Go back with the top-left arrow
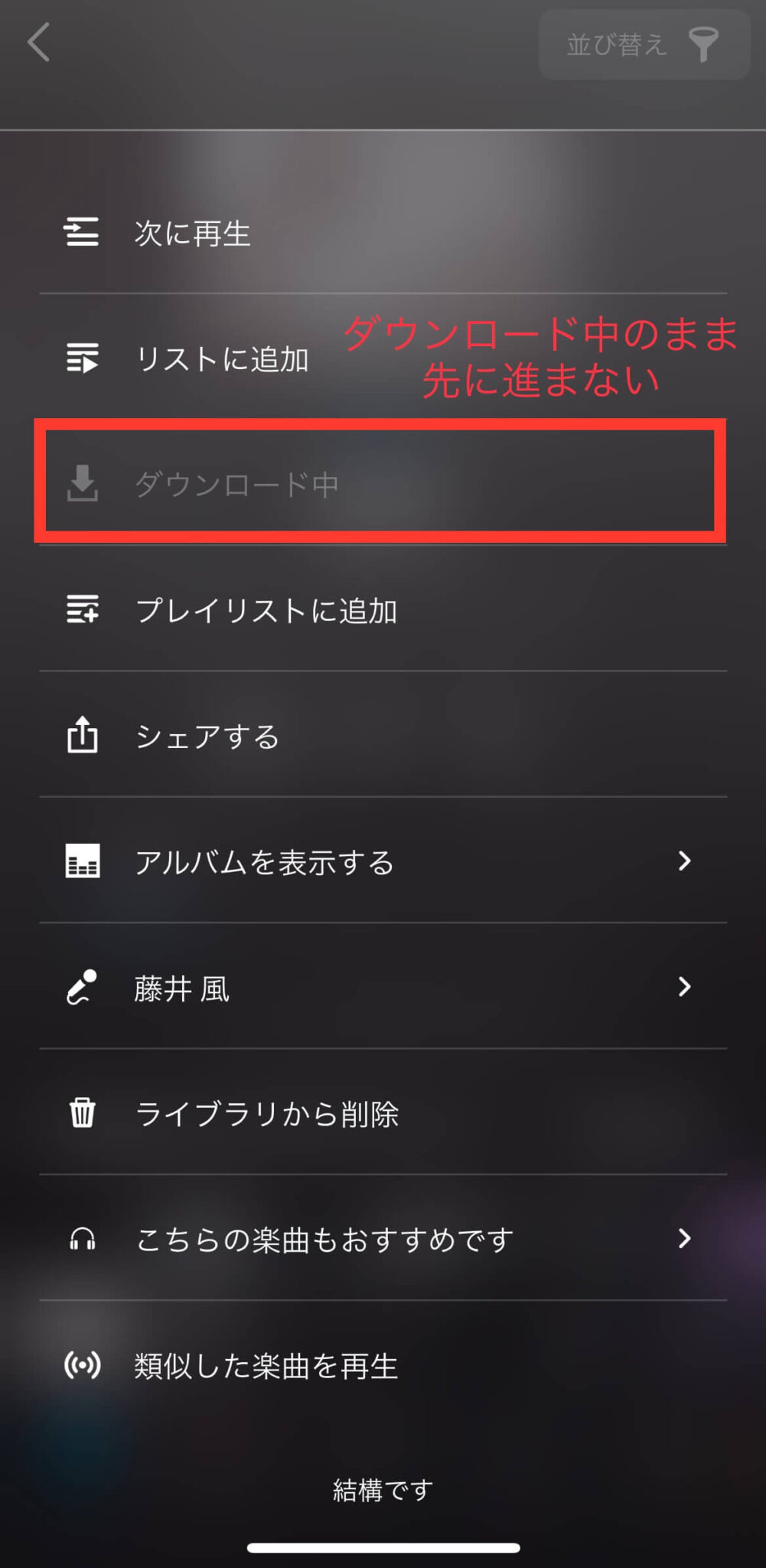The height and width of the screenshot is (1568, 766). point(38,42)
